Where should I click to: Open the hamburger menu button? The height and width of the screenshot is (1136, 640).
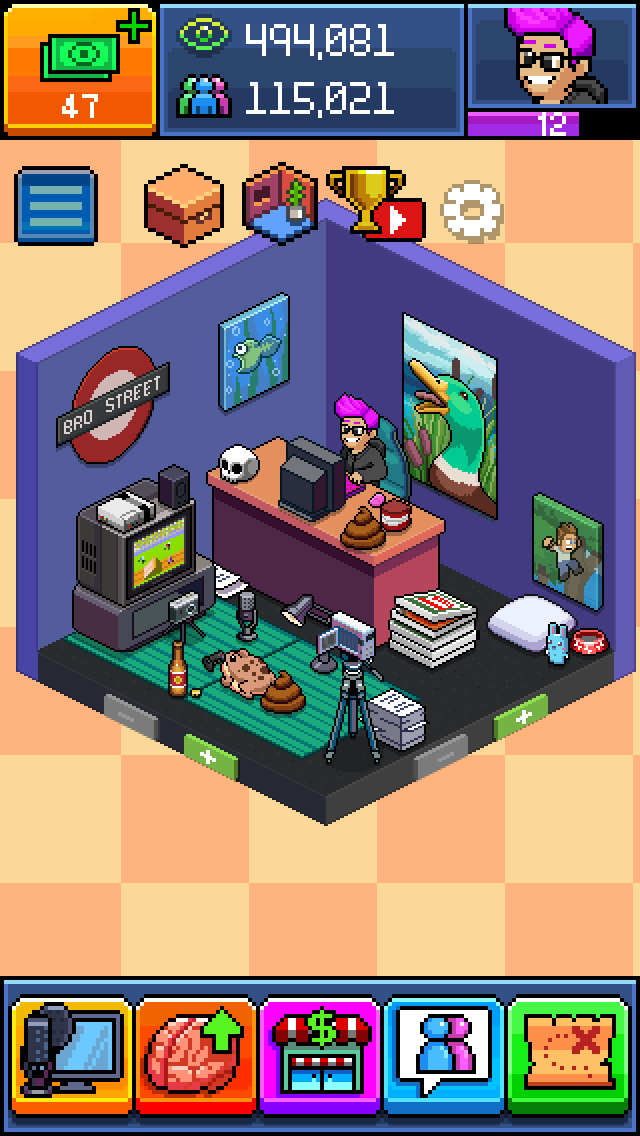[56, 206]
